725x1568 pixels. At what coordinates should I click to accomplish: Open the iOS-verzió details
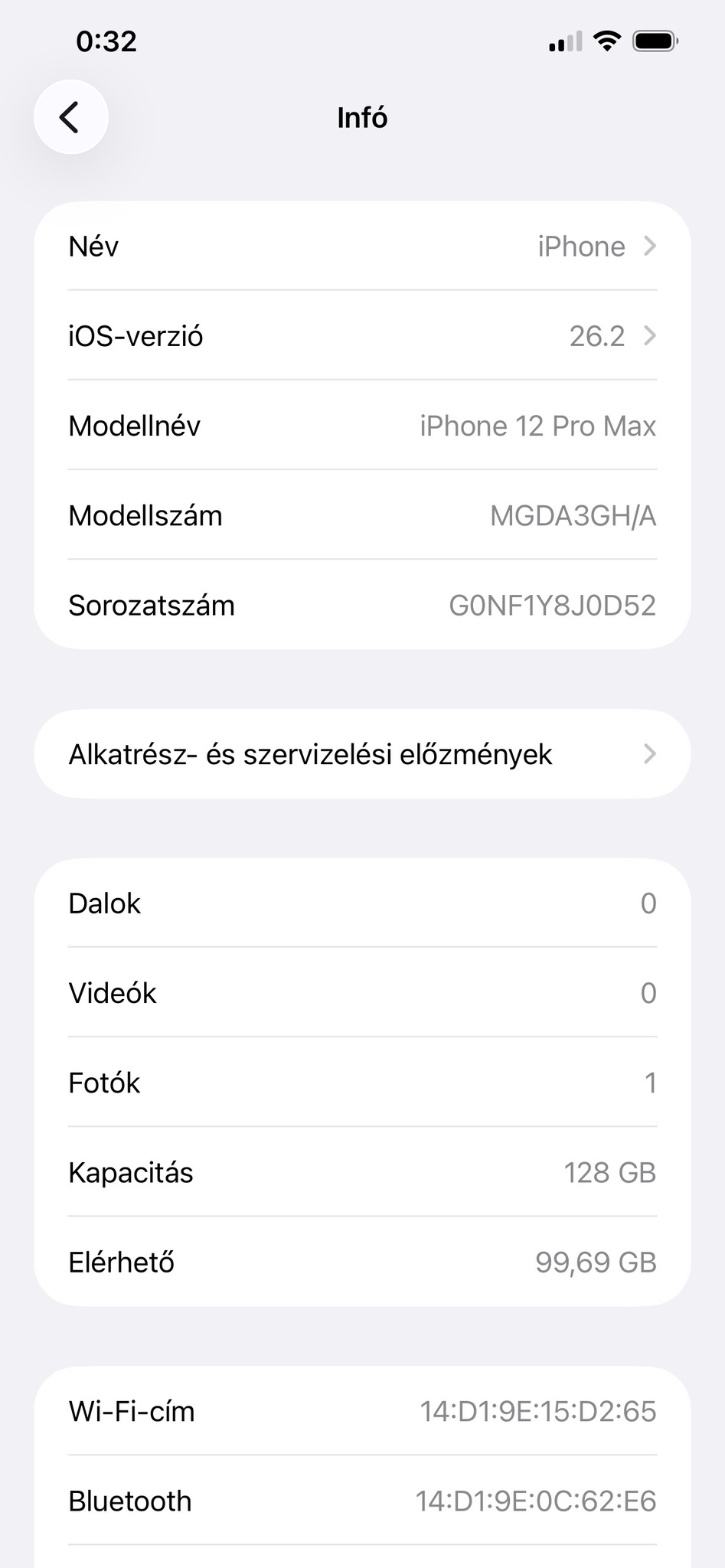point(362,336)
